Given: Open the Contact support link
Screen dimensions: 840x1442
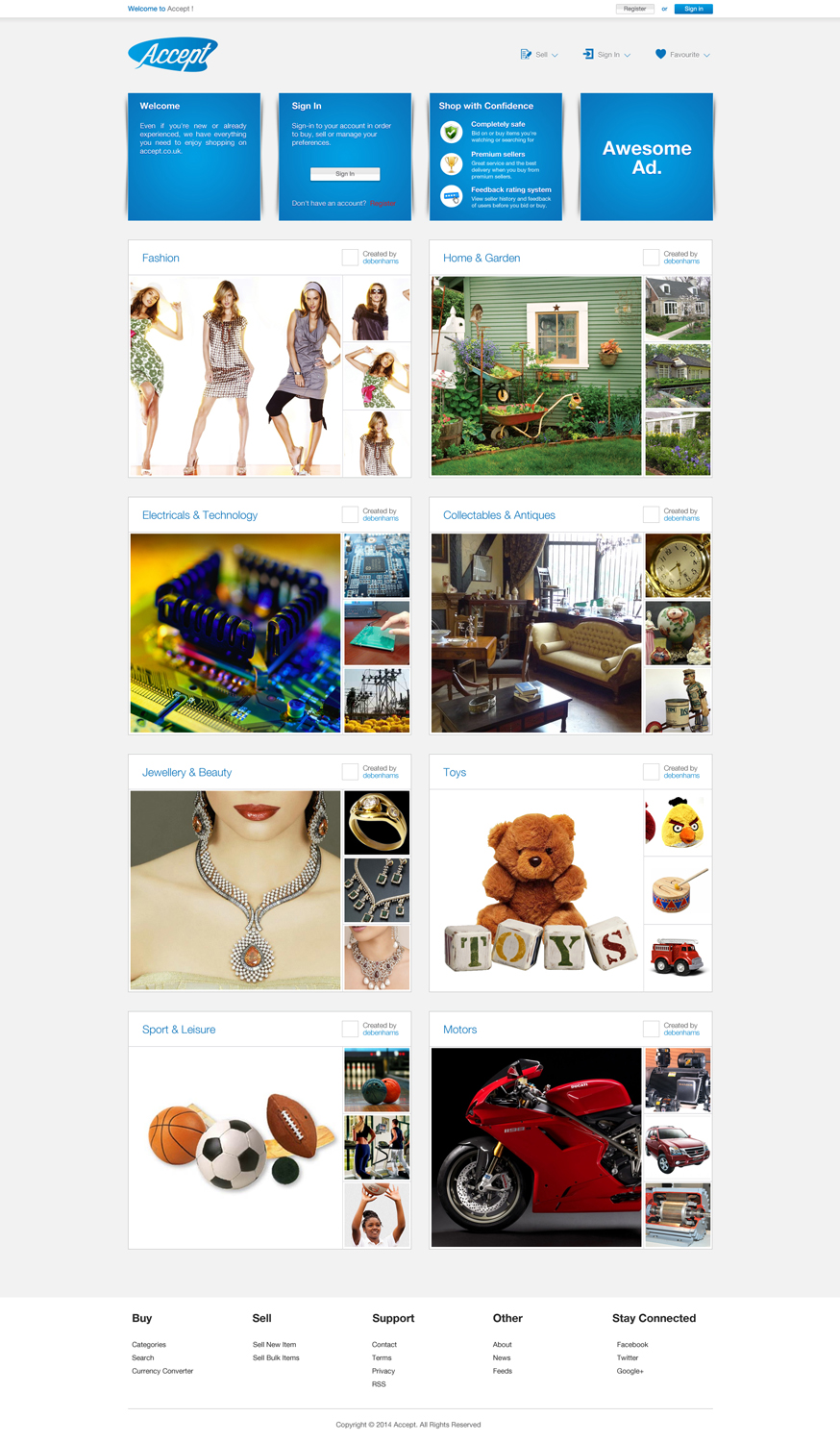Looking at the screenshot, I should (x=384, y=1344).
